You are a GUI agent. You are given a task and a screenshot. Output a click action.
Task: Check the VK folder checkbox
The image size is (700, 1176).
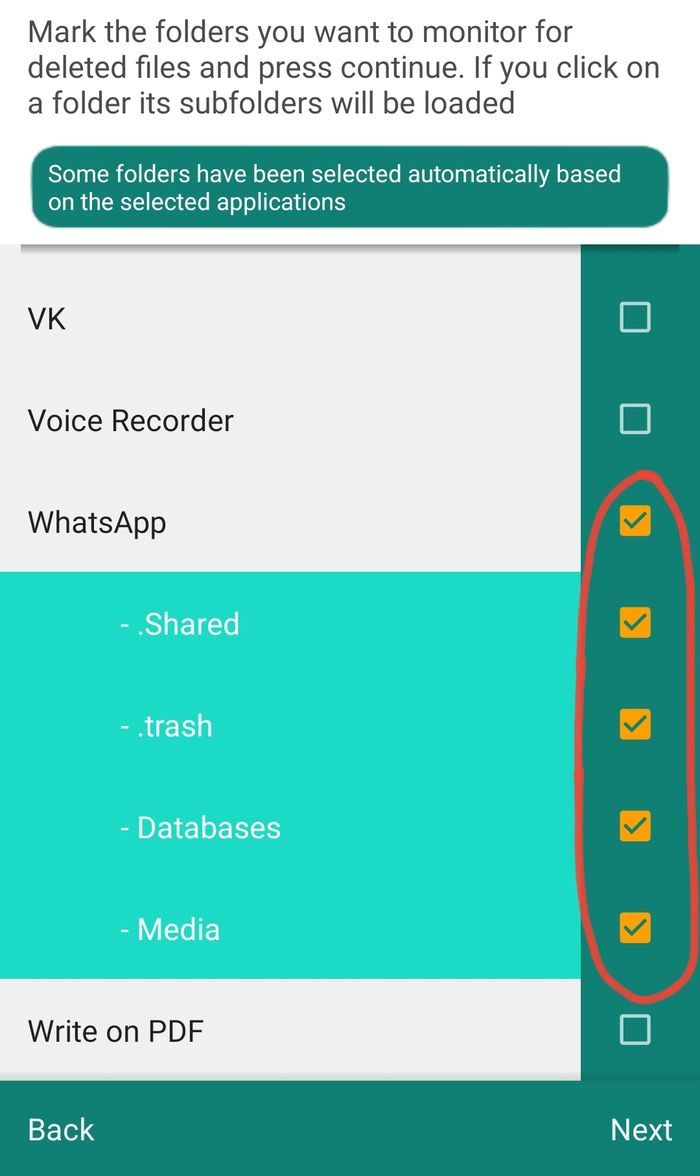pos(635,317)
